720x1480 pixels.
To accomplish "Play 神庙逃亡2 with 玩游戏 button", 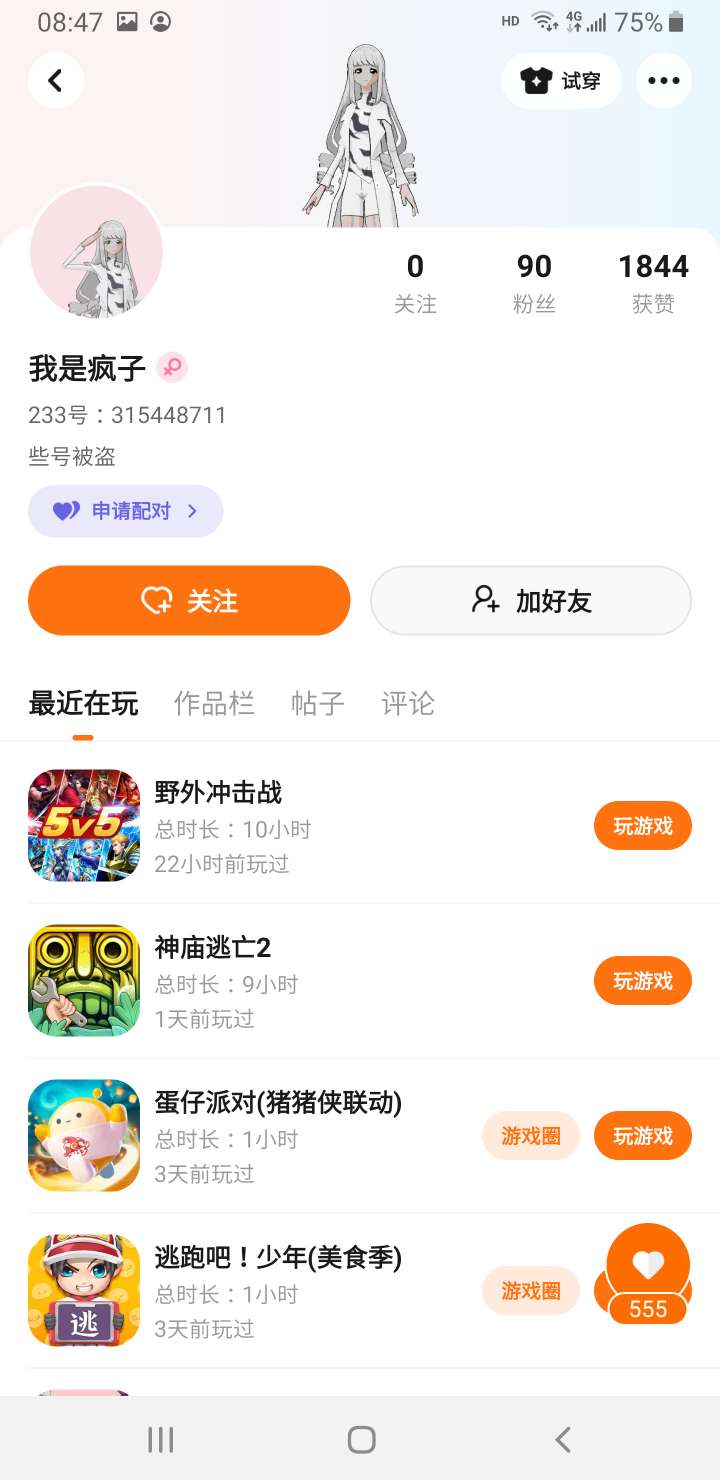I will click(643, 981).
